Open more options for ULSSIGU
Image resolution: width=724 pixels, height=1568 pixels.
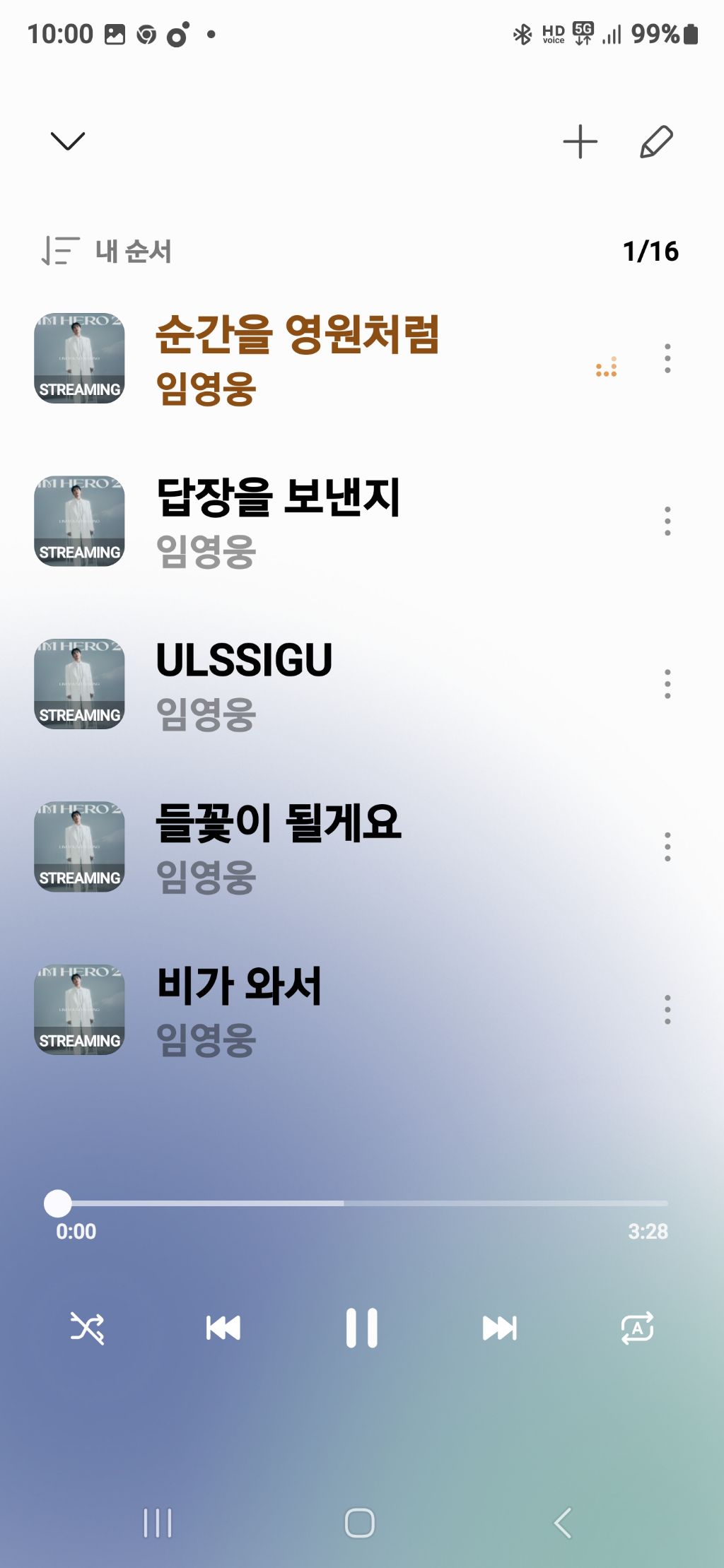(x=667, y=683)
